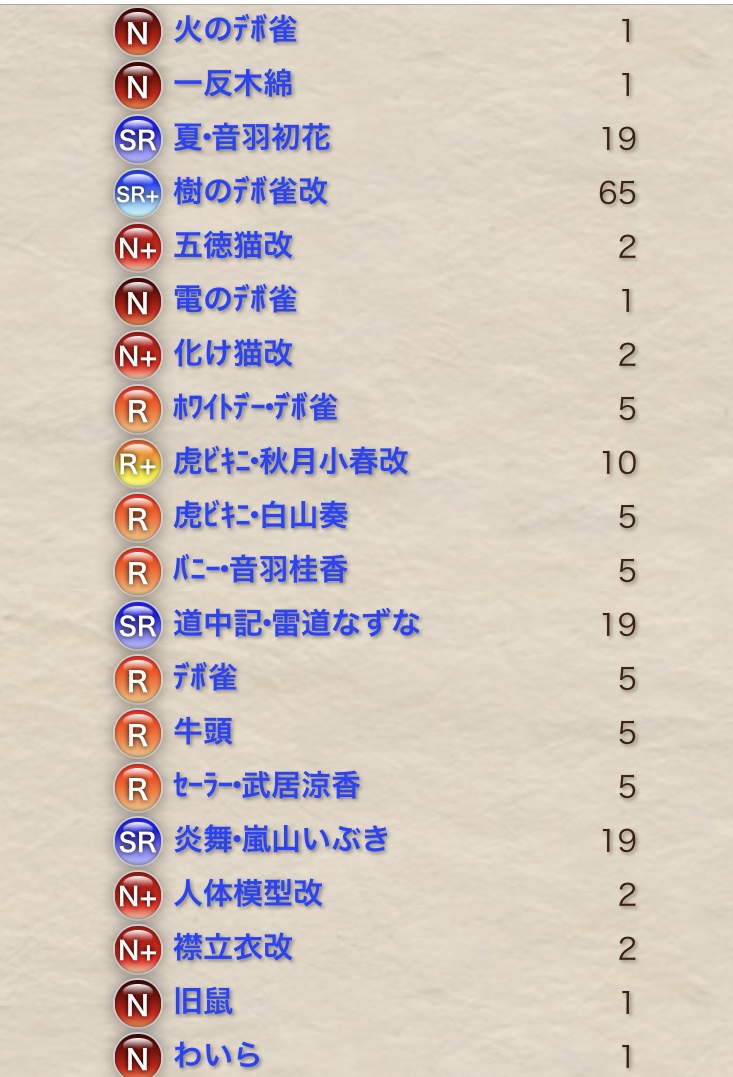The height and width of the screenshot is (1077, 733).
Task: Open 虎ビキニ・秋月小春改 link
Action: pos(290,463)
